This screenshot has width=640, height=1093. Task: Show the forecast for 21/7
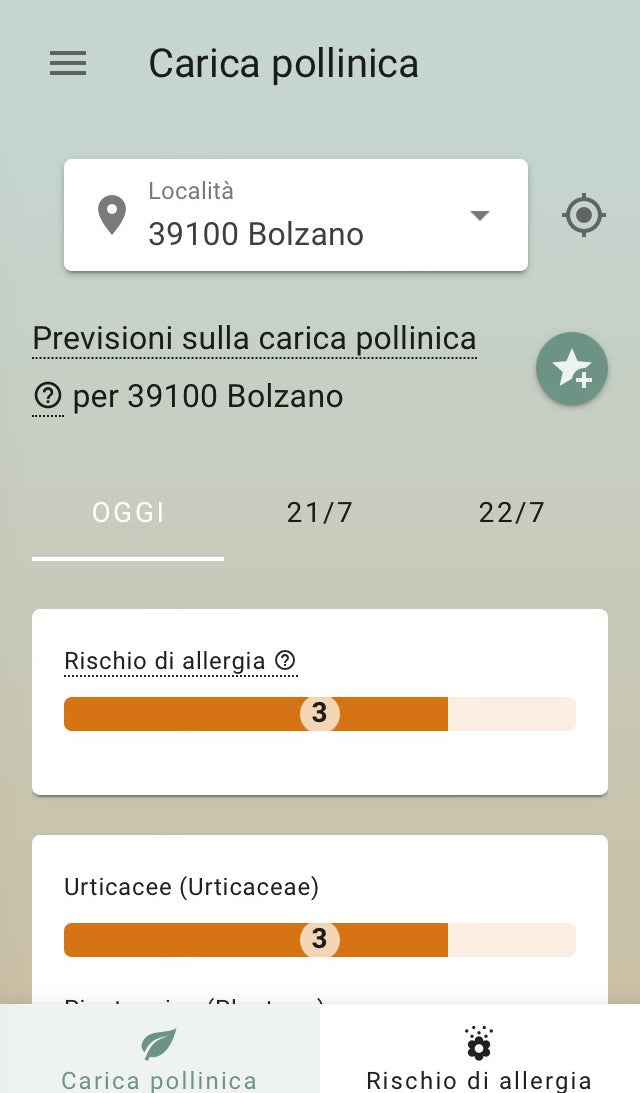[x=320, y=513]
